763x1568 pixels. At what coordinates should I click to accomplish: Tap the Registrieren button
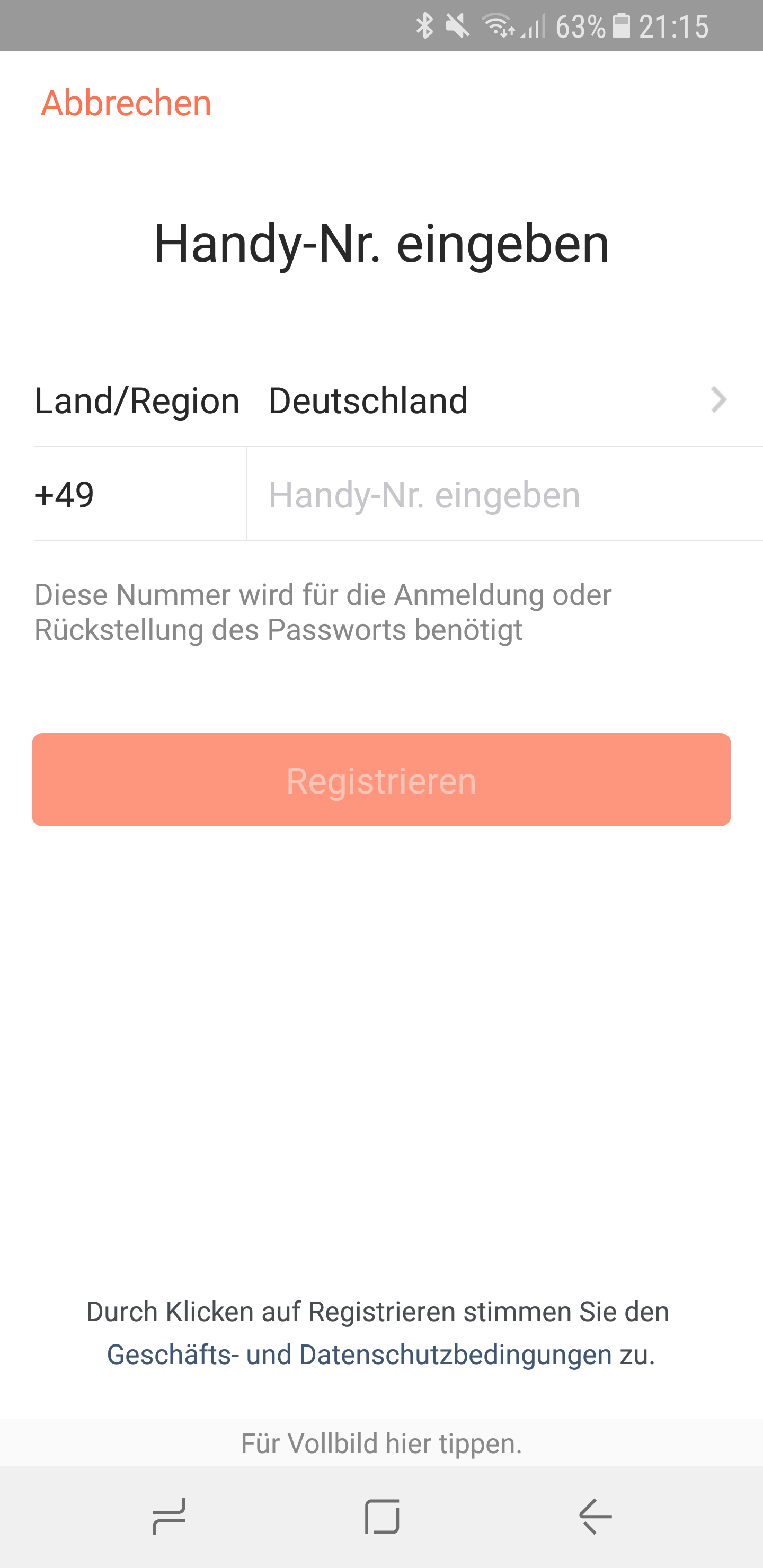click(381, 780)
